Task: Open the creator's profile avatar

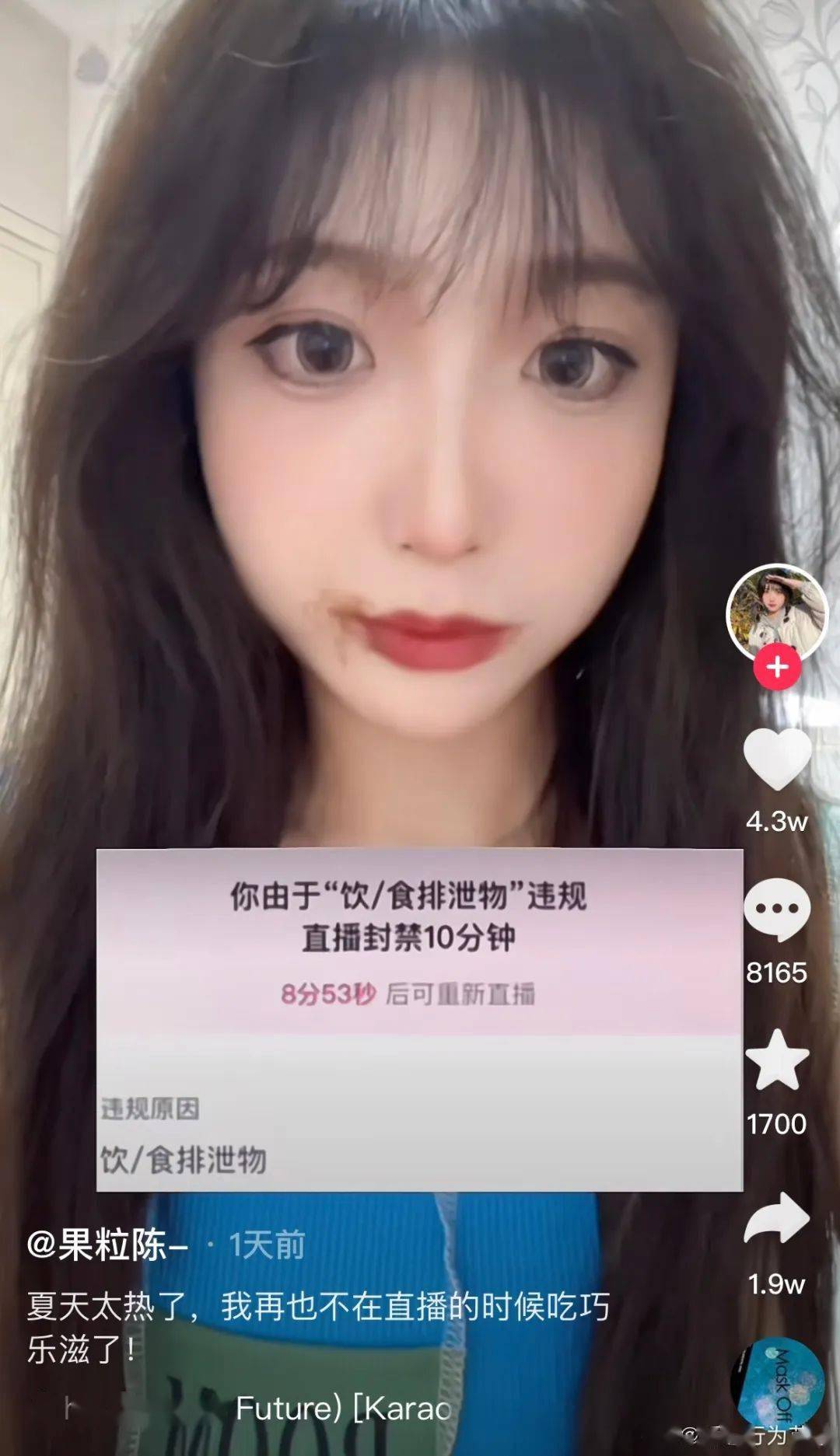Action: point(777,615)
